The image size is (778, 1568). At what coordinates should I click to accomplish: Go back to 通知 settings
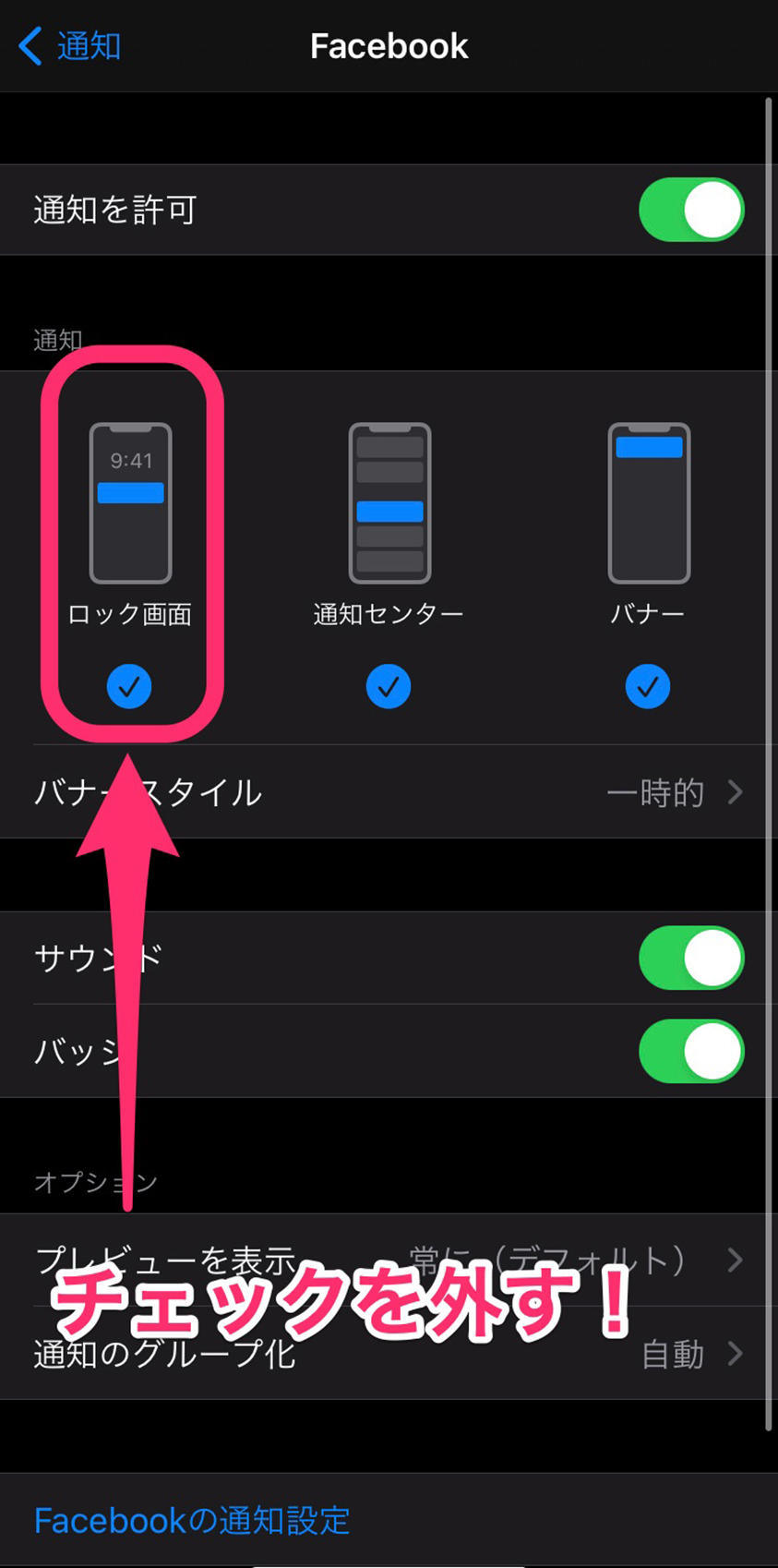tap(70, 46)
